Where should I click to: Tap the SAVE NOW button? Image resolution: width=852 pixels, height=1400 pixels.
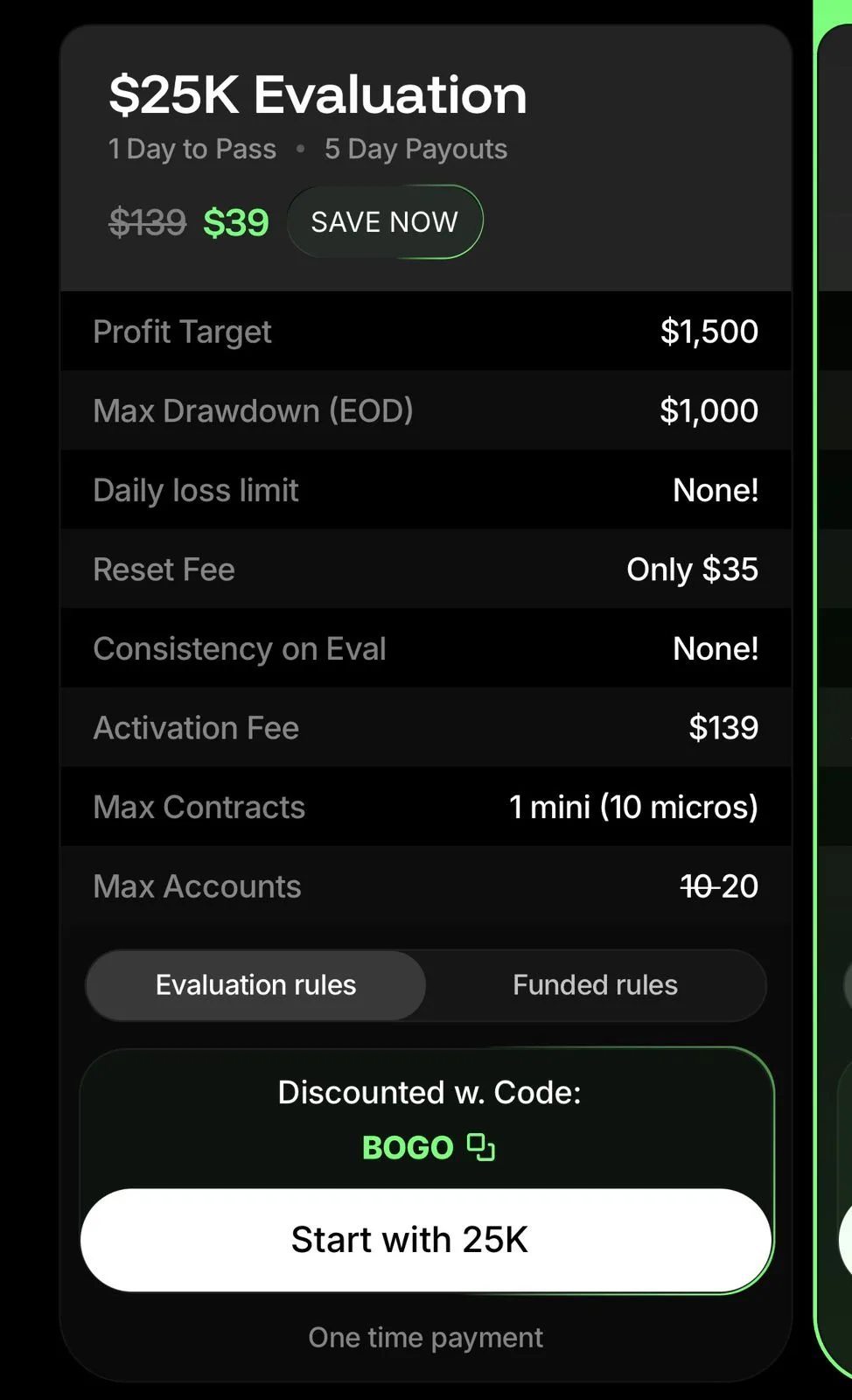coord(385,222)
